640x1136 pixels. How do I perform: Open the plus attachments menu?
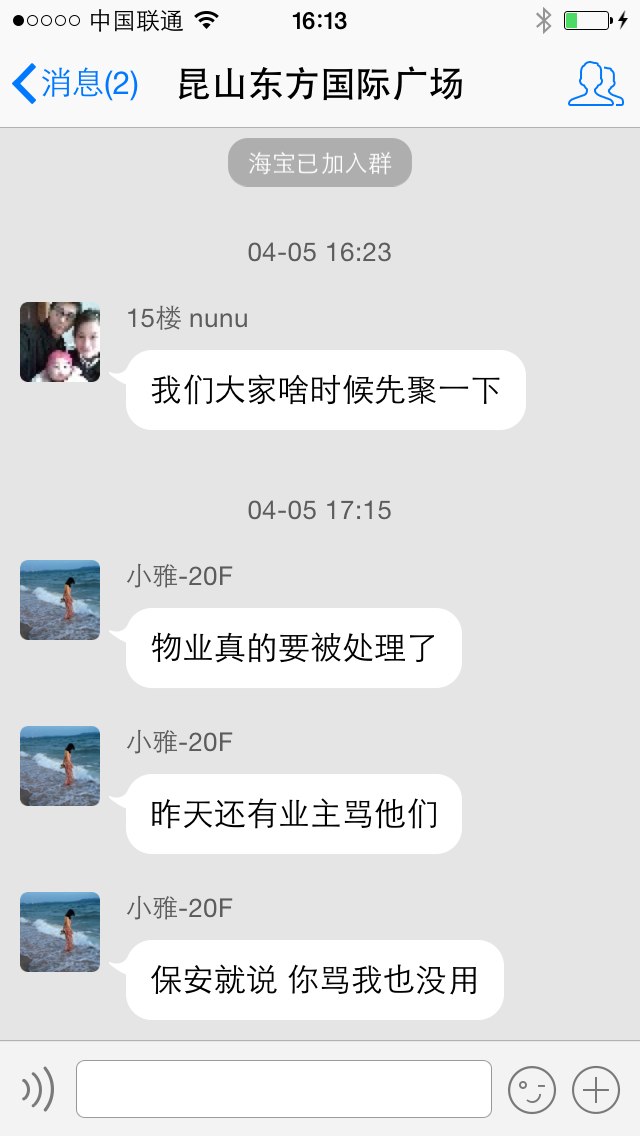[x=596, y=1089]
